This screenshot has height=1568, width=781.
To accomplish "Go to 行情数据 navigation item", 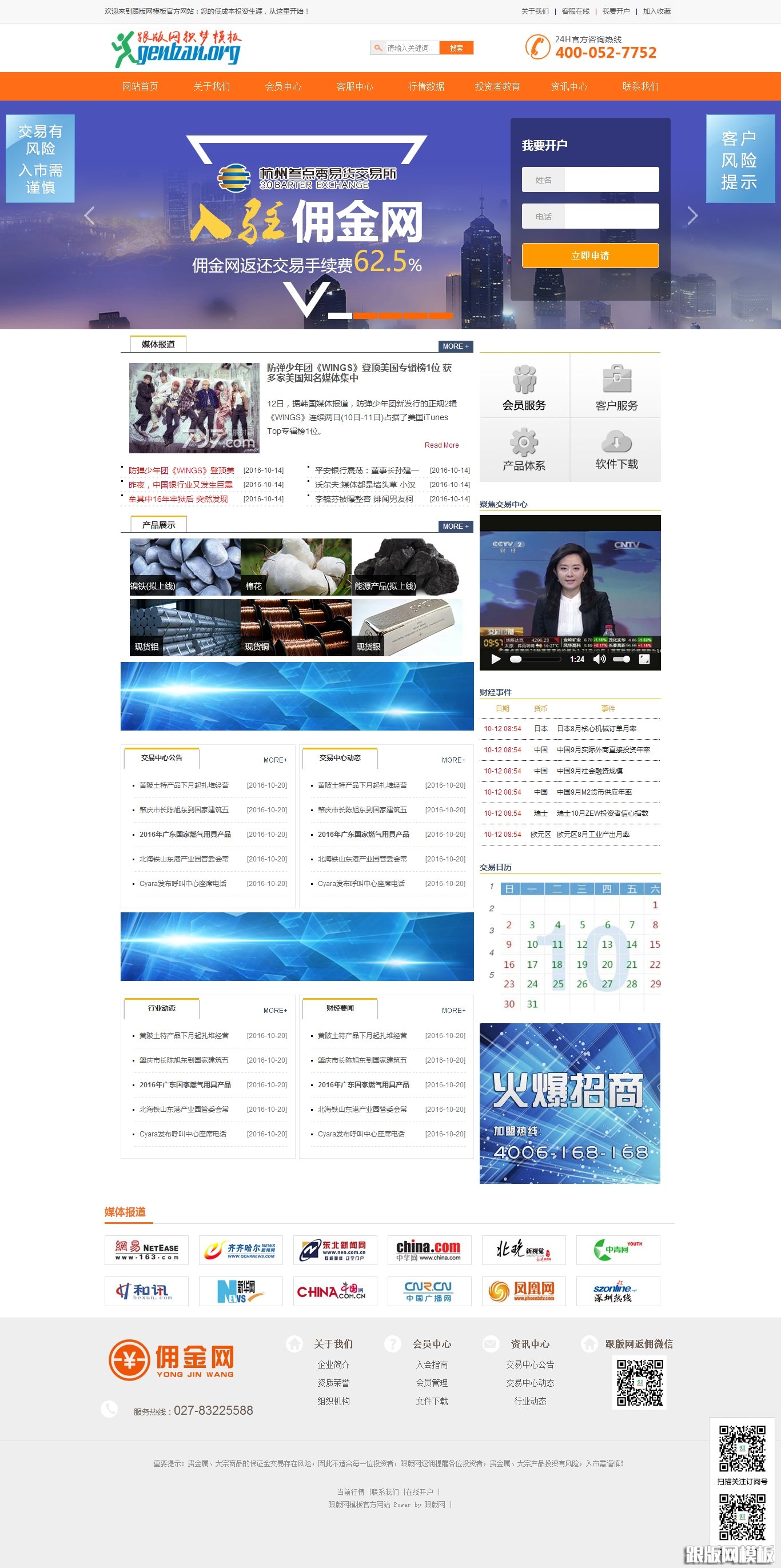I will click(x=426, y=86).
